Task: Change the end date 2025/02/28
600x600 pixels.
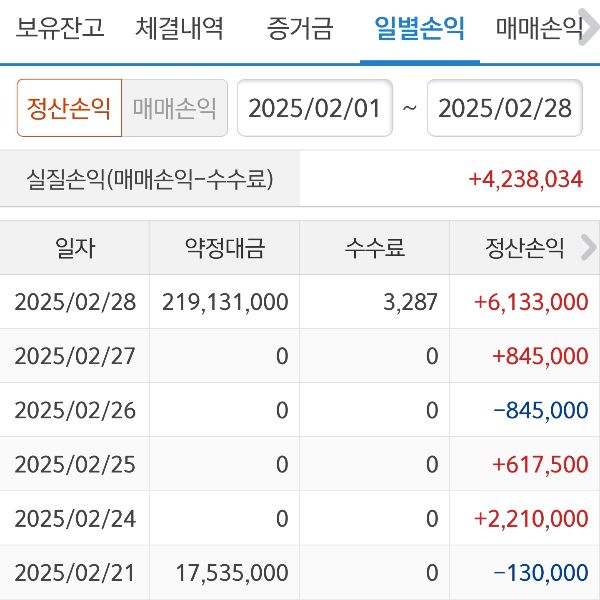Action: 505,108
